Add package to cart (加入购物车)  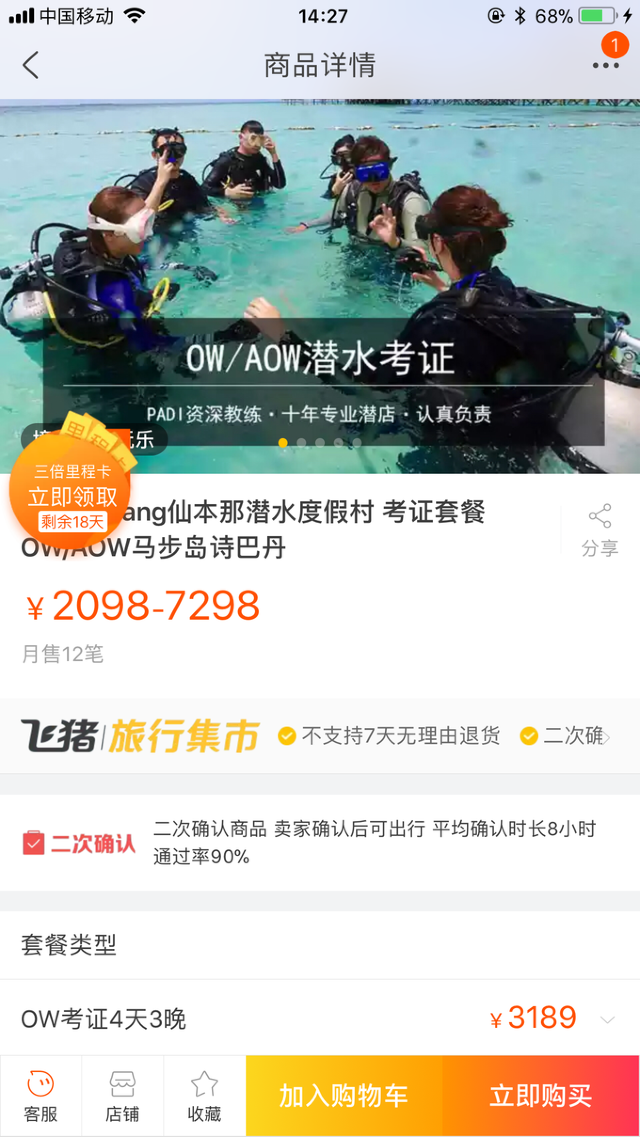343,1096
